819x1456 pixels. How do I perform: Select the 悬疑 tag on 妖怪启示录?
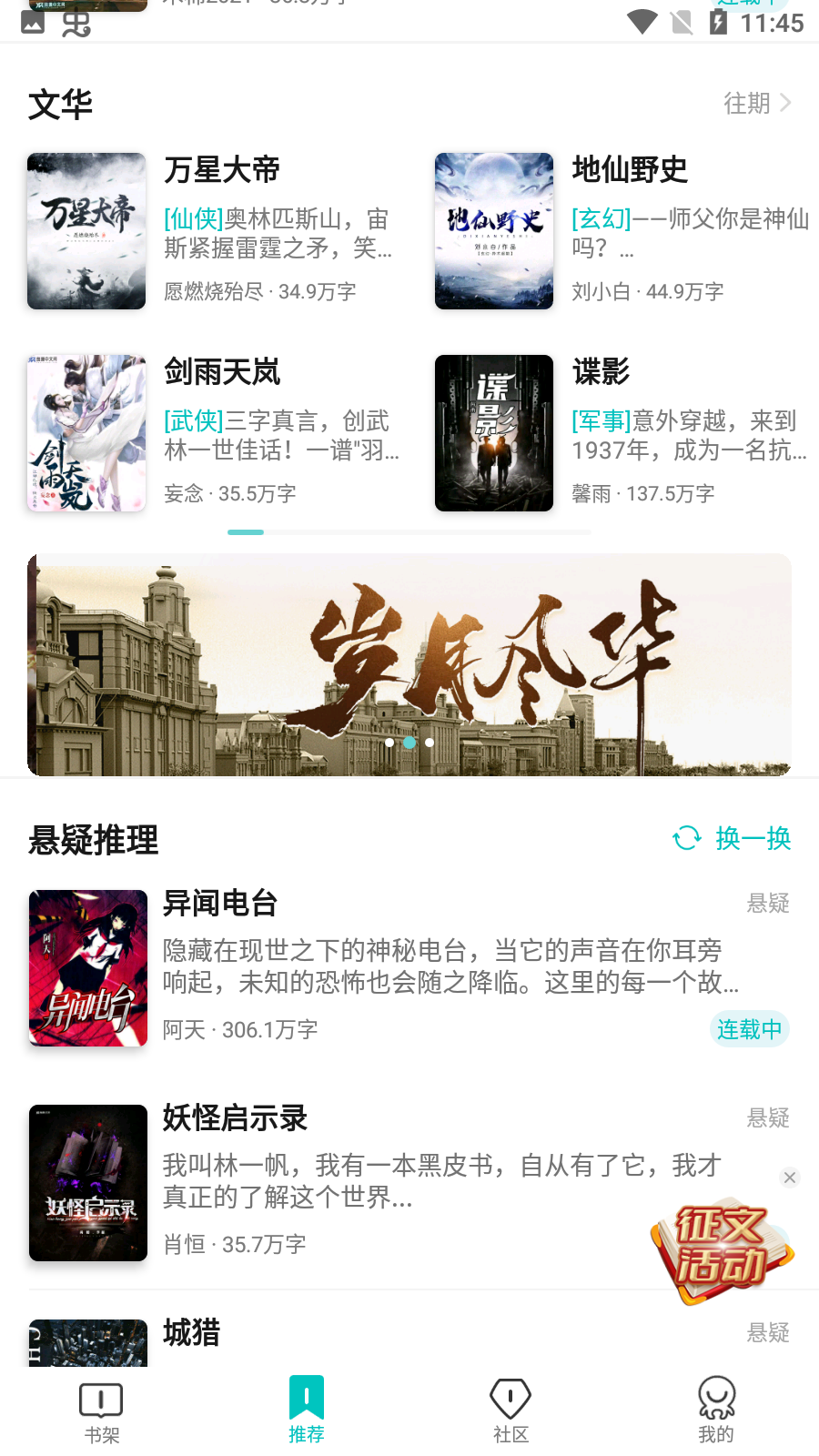[x=769, y=1118]
